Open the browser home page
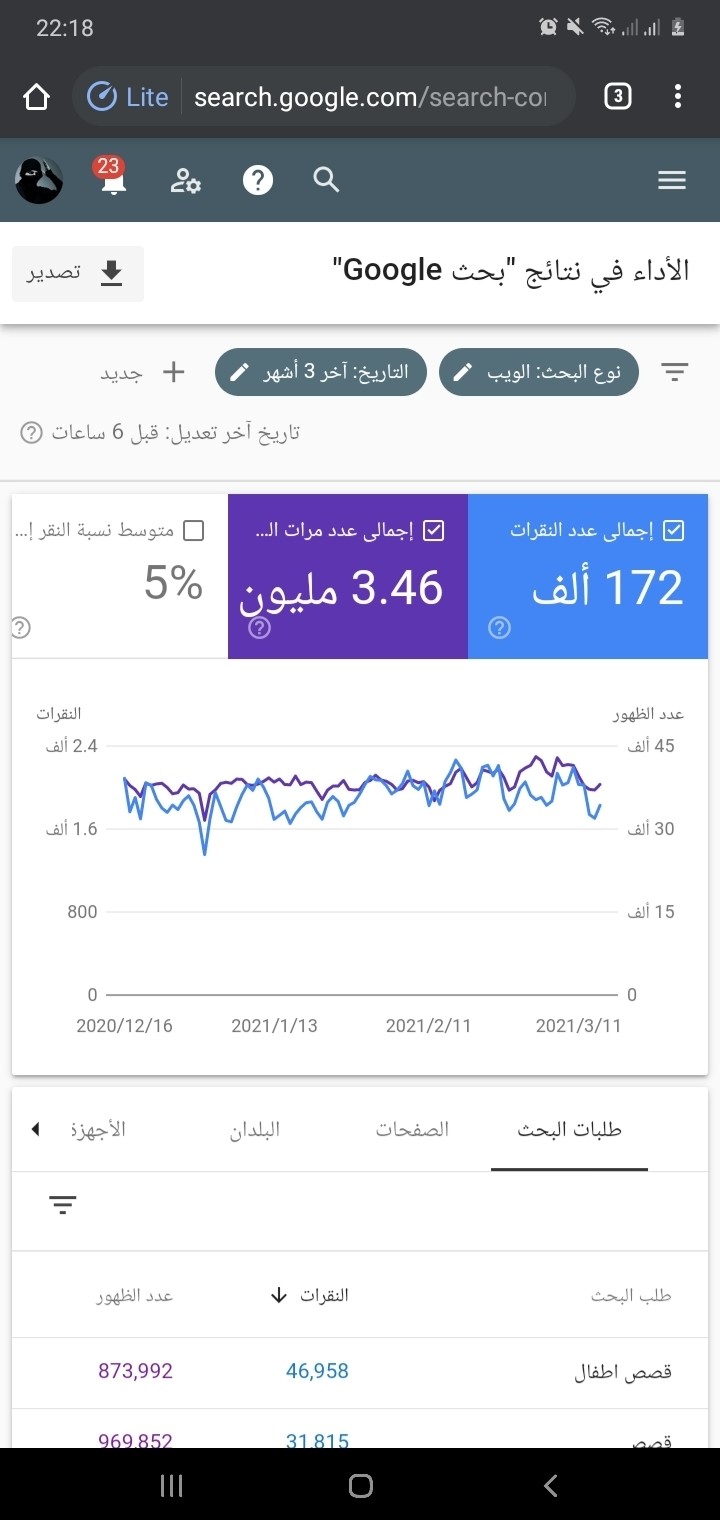720x1520 pixels. click(36, 97)
